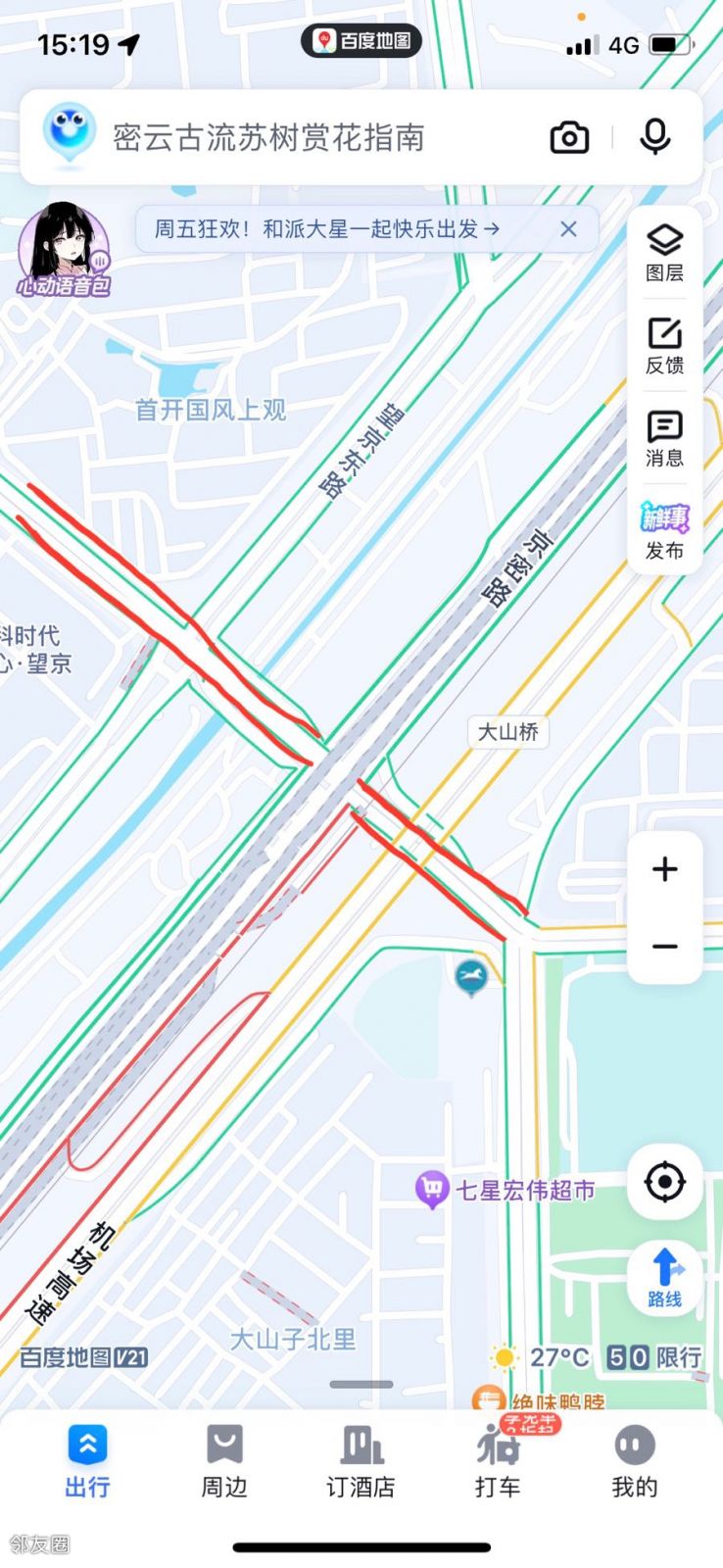Open the 图层 map layers panel
Screen dimensions: 723x1568
pos(664,252)
